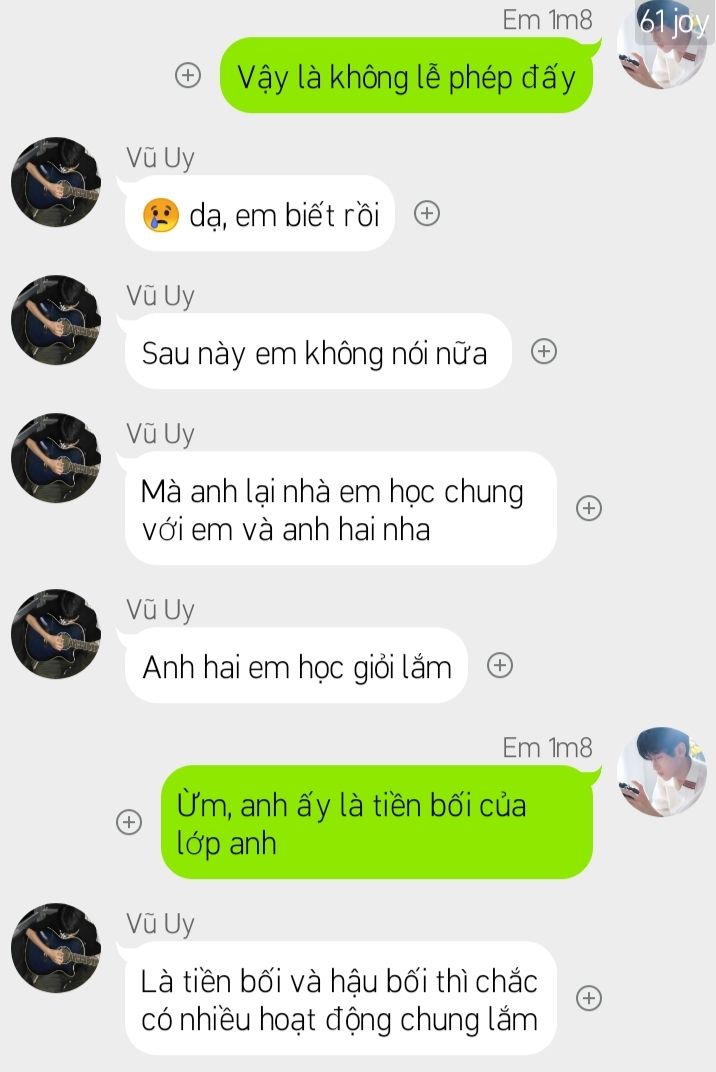Open Vũ Uy's avatar beside "dạ, em biết rồi"
The width and height of the screenshot is (716, 1072).
click(56, 183)
